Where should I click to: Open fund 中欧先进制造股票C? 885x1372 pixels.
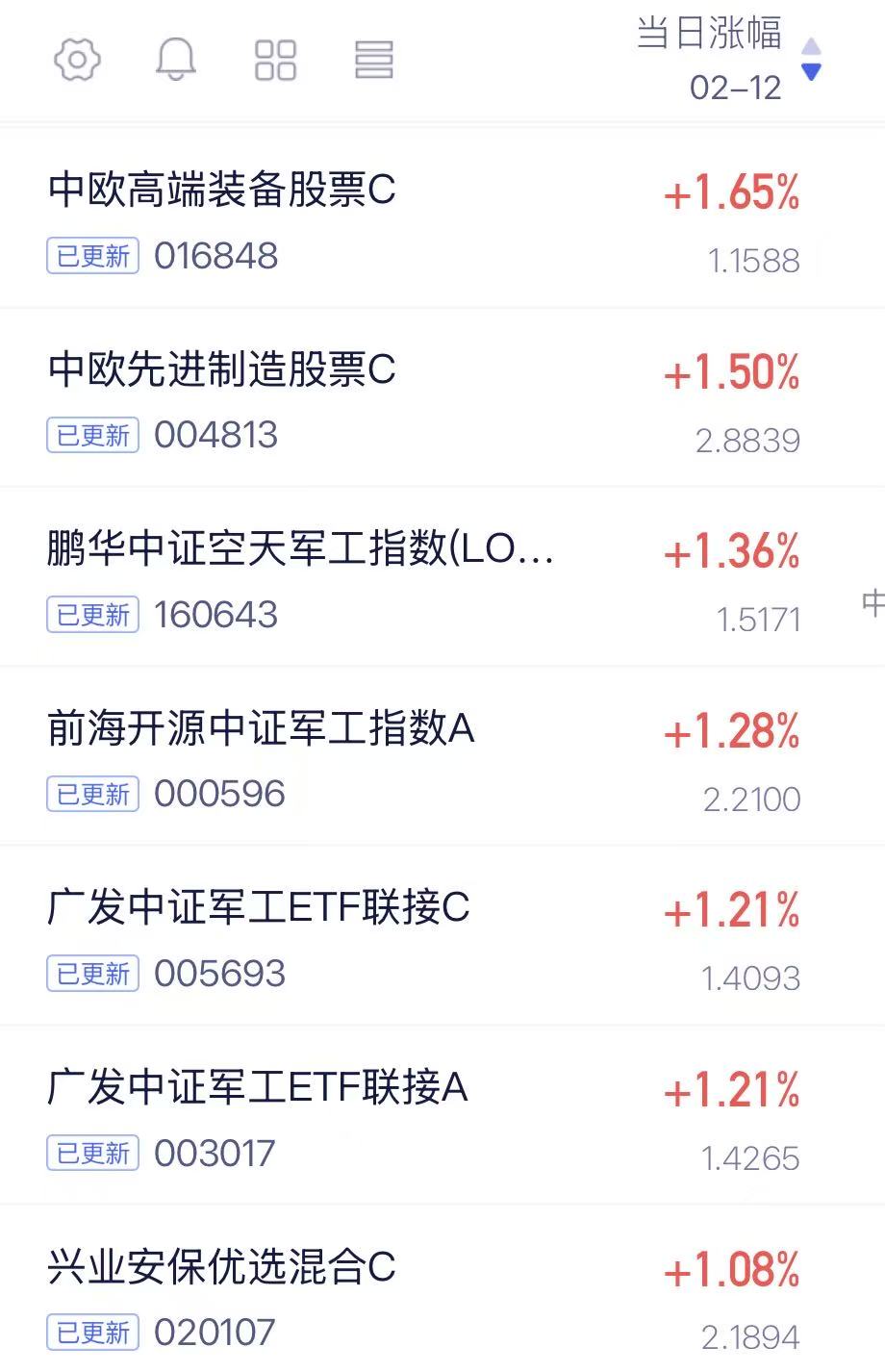click(442, 398)
